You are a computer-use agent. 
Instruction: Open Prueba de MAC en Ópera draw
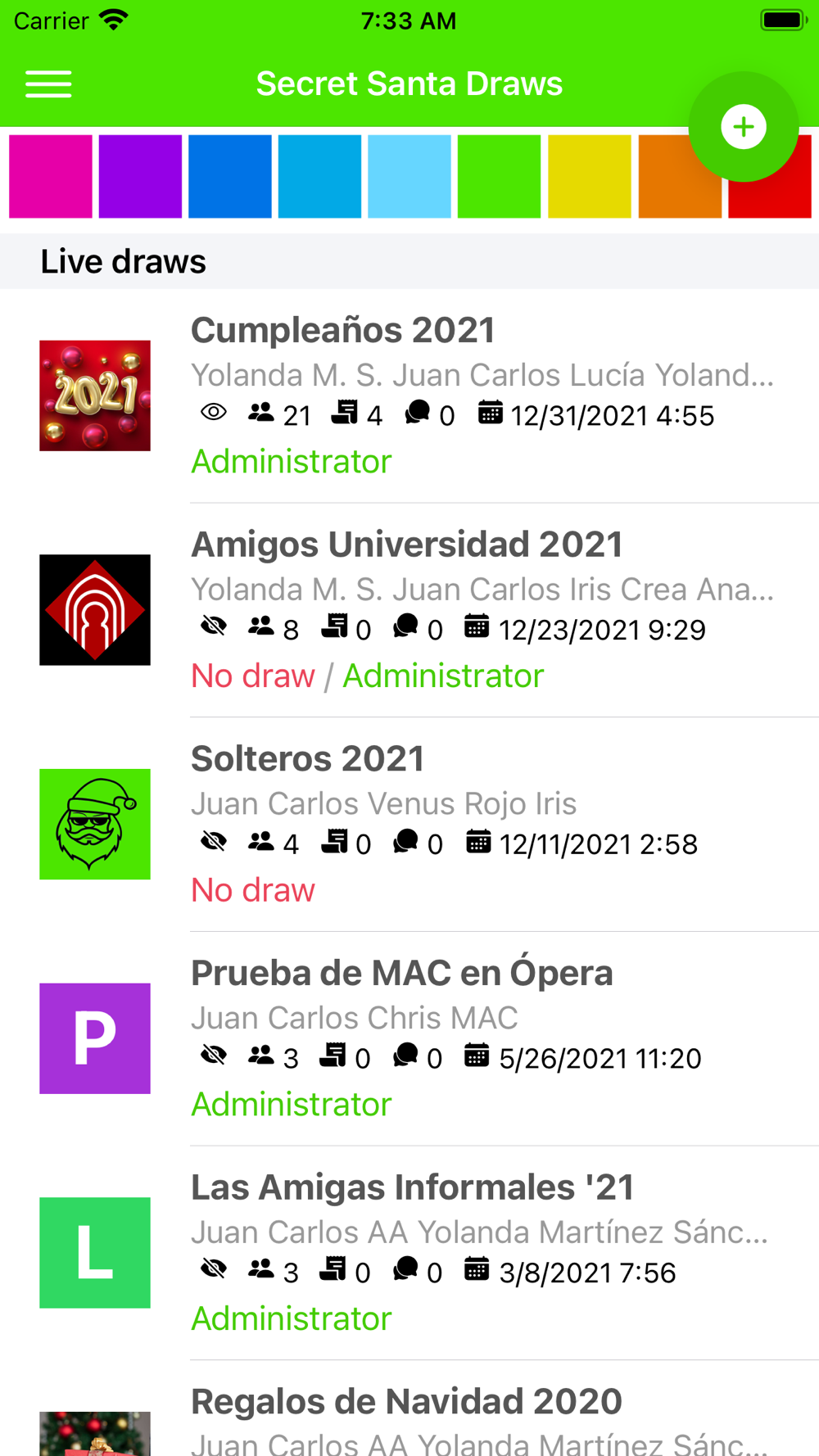[409, 1039]
